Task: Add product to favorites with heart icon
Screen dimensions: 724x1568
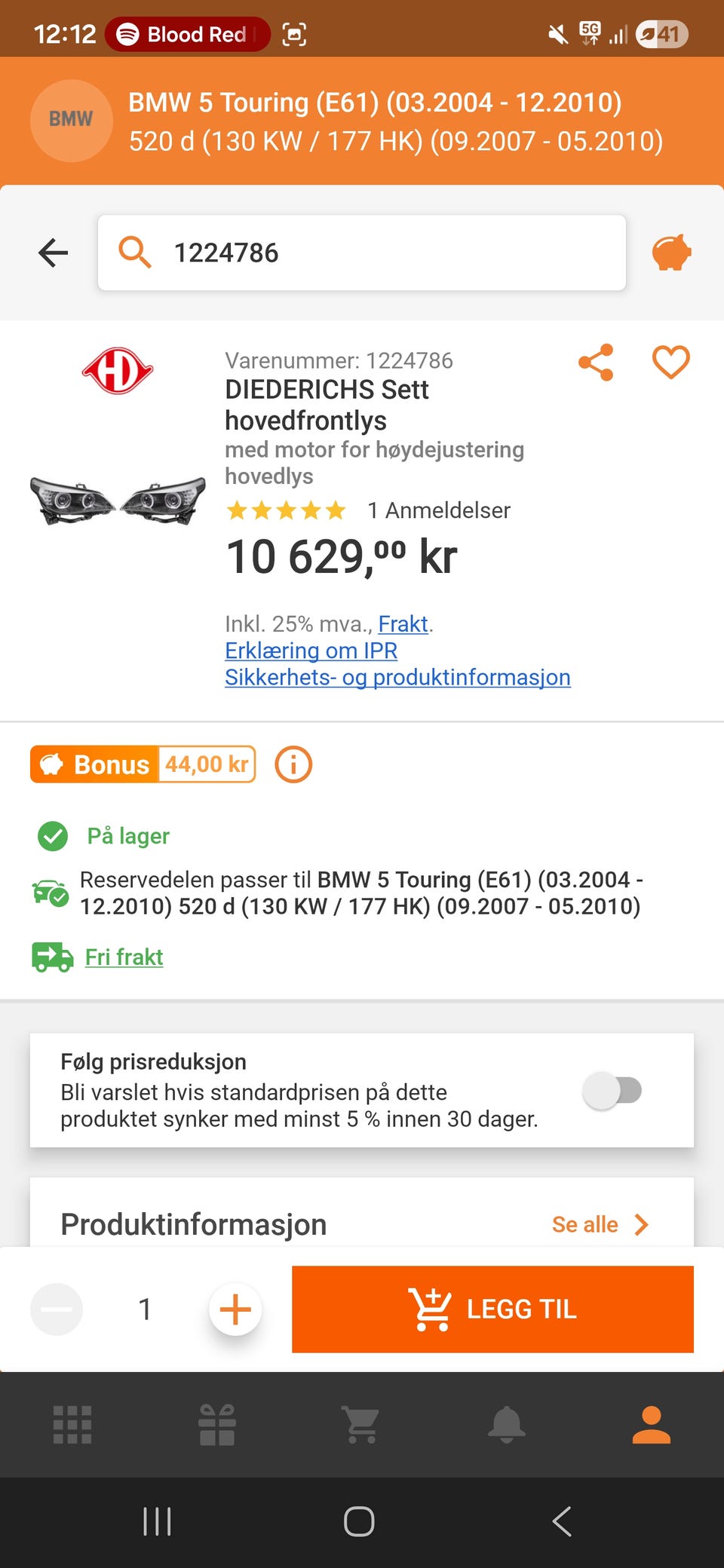Action: point(670,362)
